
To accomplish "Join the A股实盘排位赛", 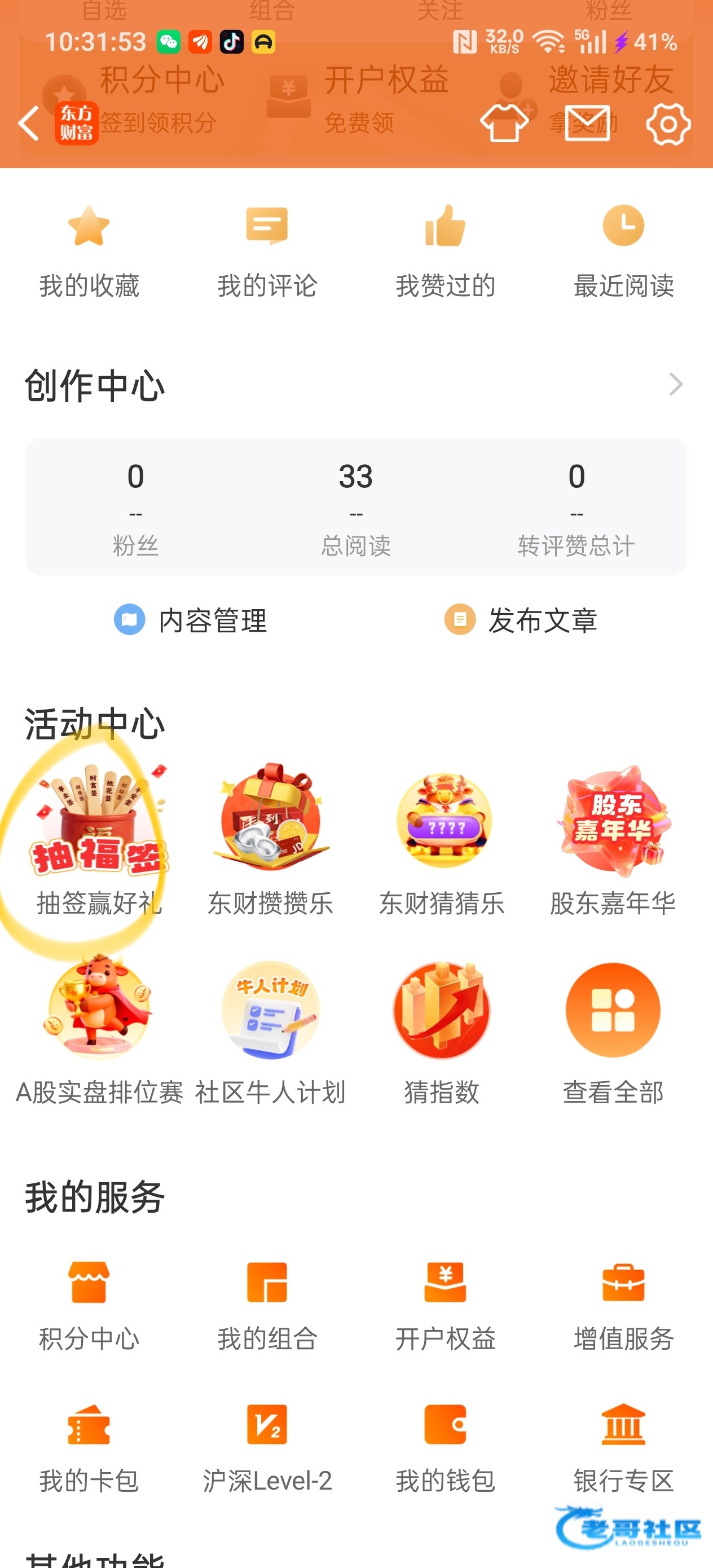I will click(99, 1030).
